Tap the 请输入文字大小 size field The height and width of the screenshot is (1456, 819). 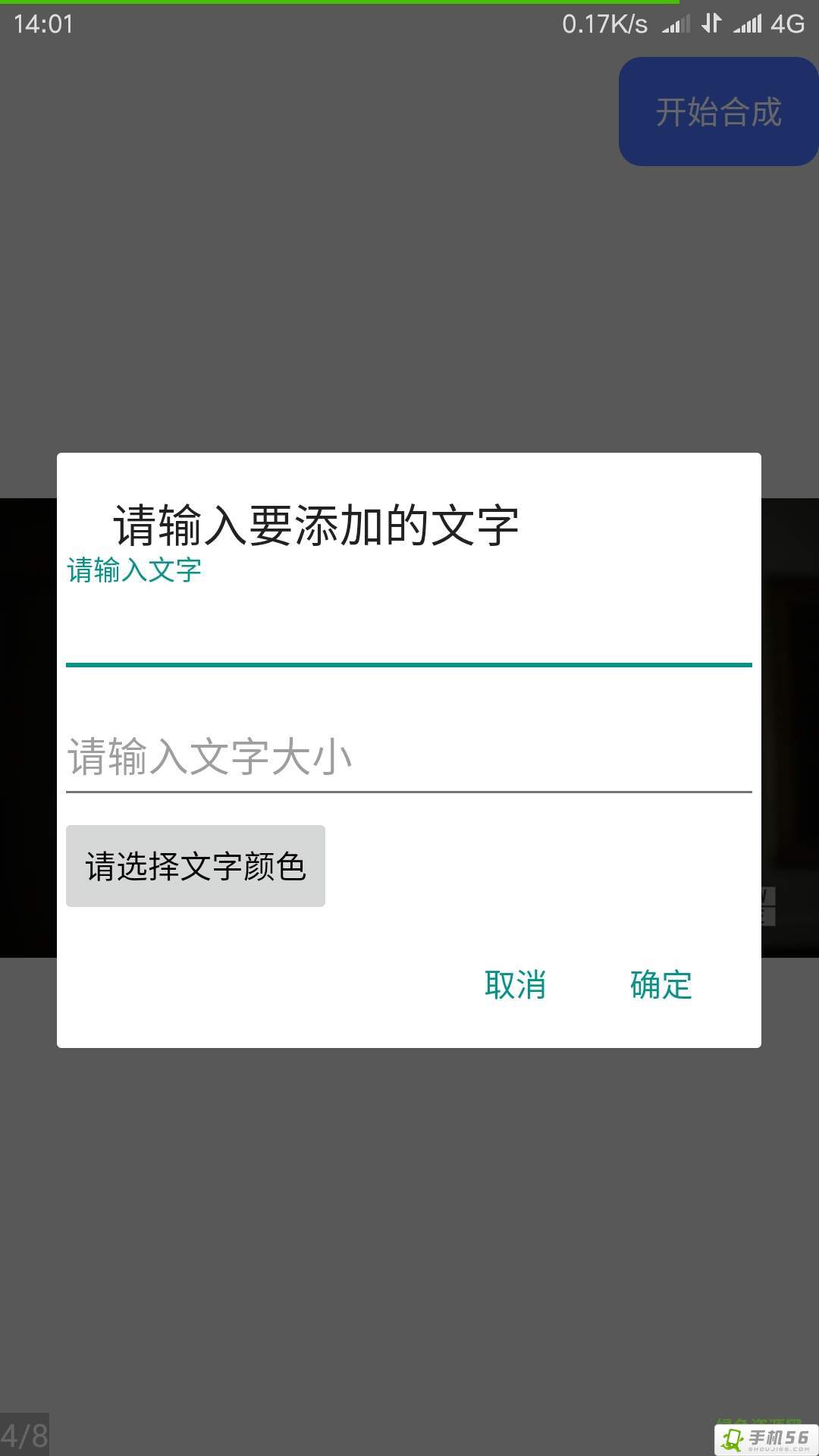coord(409,756)
